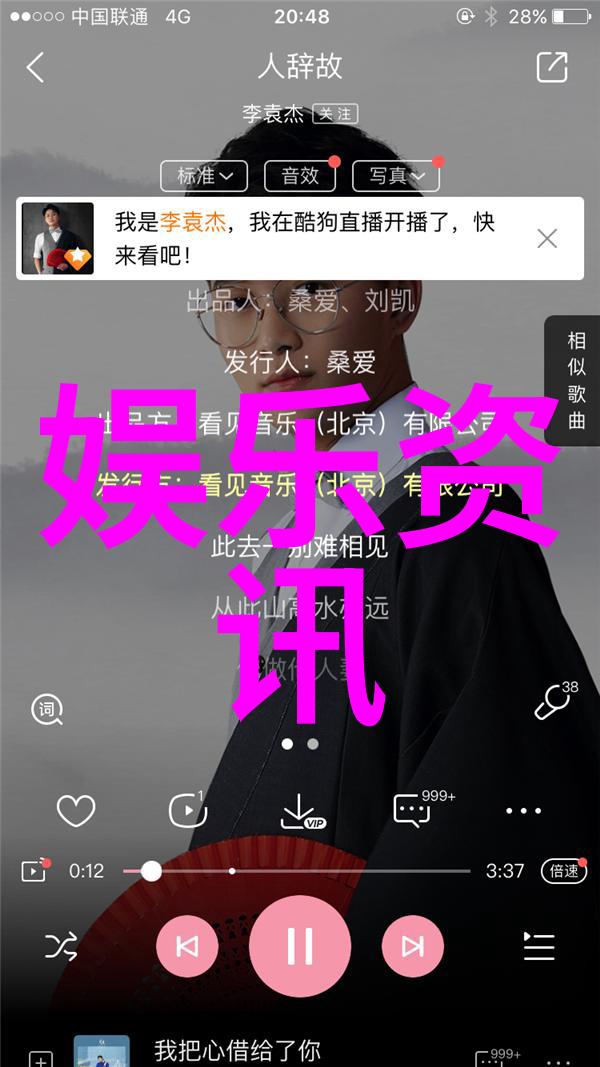Image resolution: width=600 pixels, height=1067 pixels.
Task: Open the 音效 sound effects option
Action: click(x=299, y=176)
